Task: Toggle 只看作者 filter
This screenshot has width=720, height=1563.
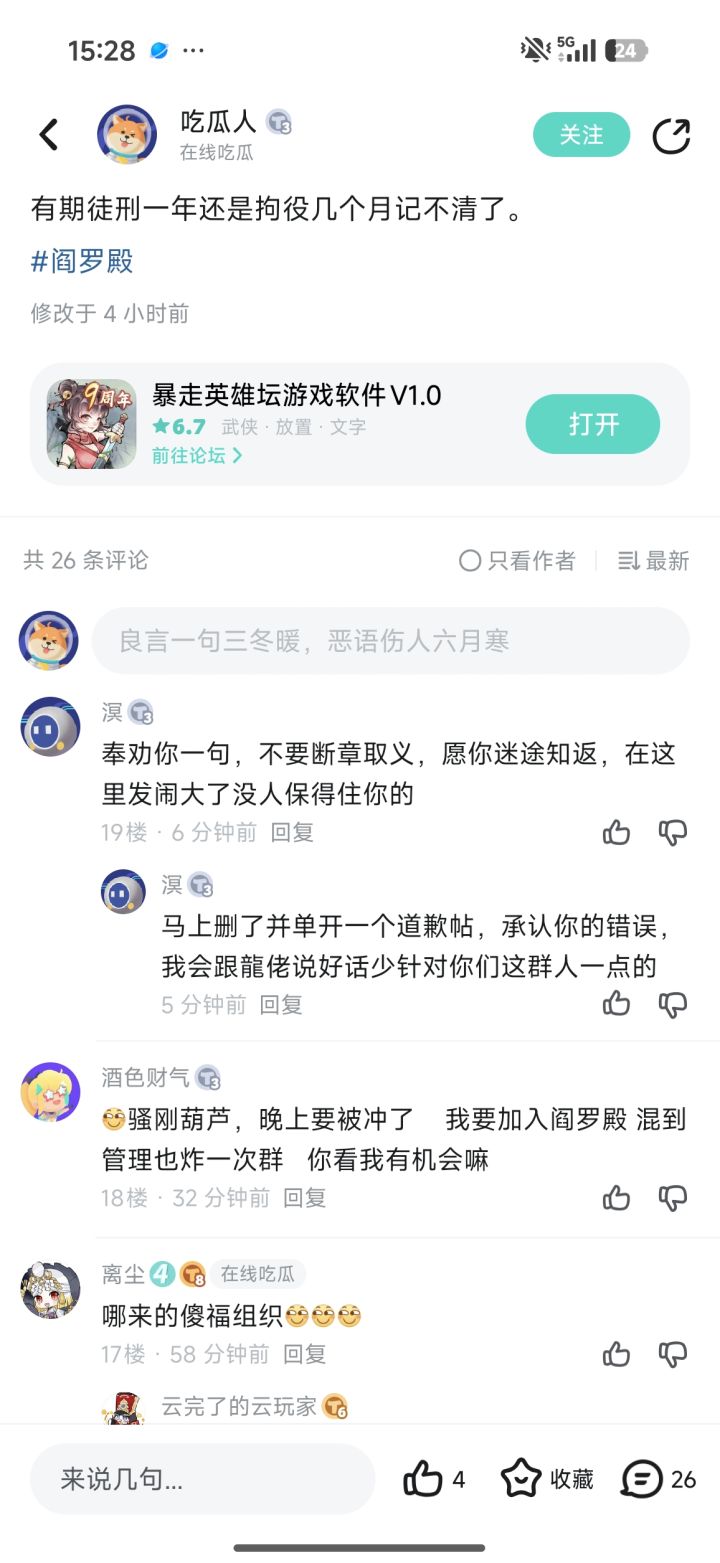Action: click(517, 561)
